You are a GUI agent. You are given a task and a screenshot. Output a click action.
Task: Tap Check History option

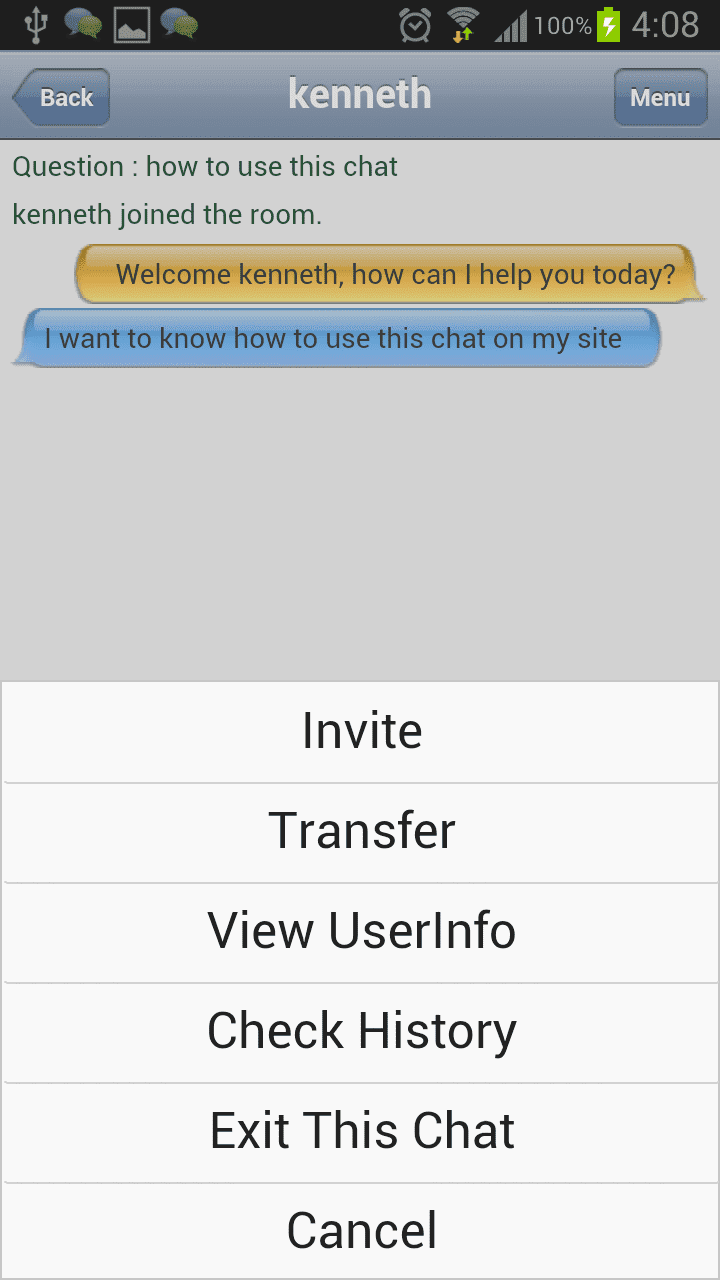[361, 1031]
